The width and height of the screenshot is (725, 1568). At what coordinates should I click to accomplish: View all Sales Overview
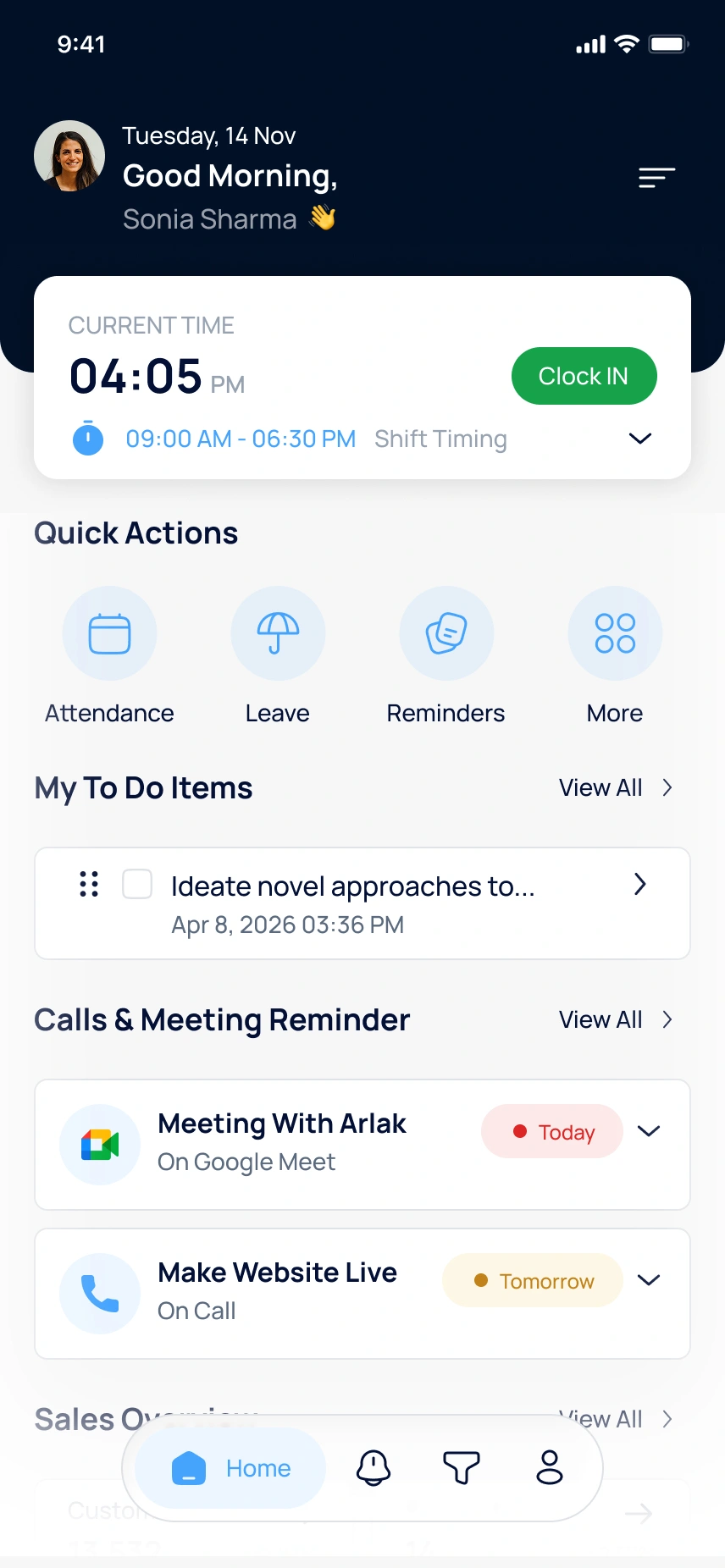616,1419
